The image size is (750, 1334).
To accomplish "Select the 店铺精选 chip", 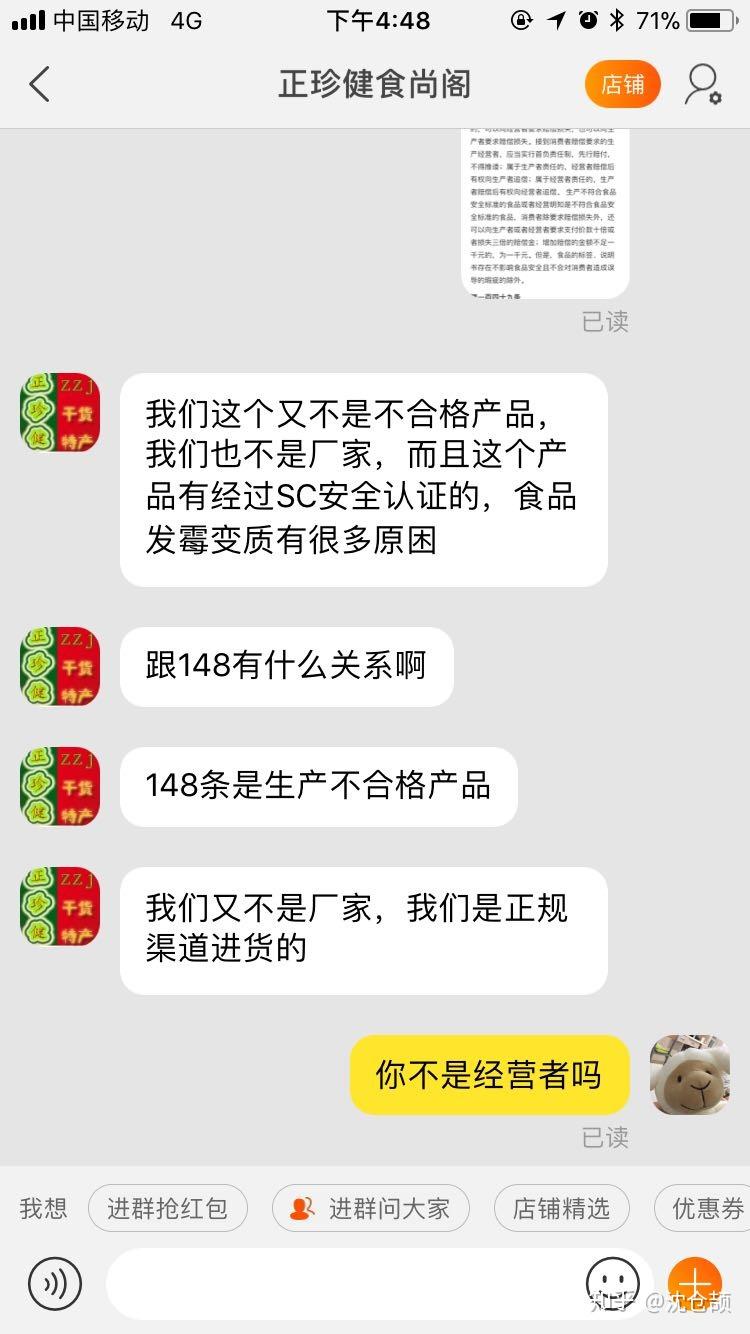I will pyautogui.click(x=561, y=1208).
